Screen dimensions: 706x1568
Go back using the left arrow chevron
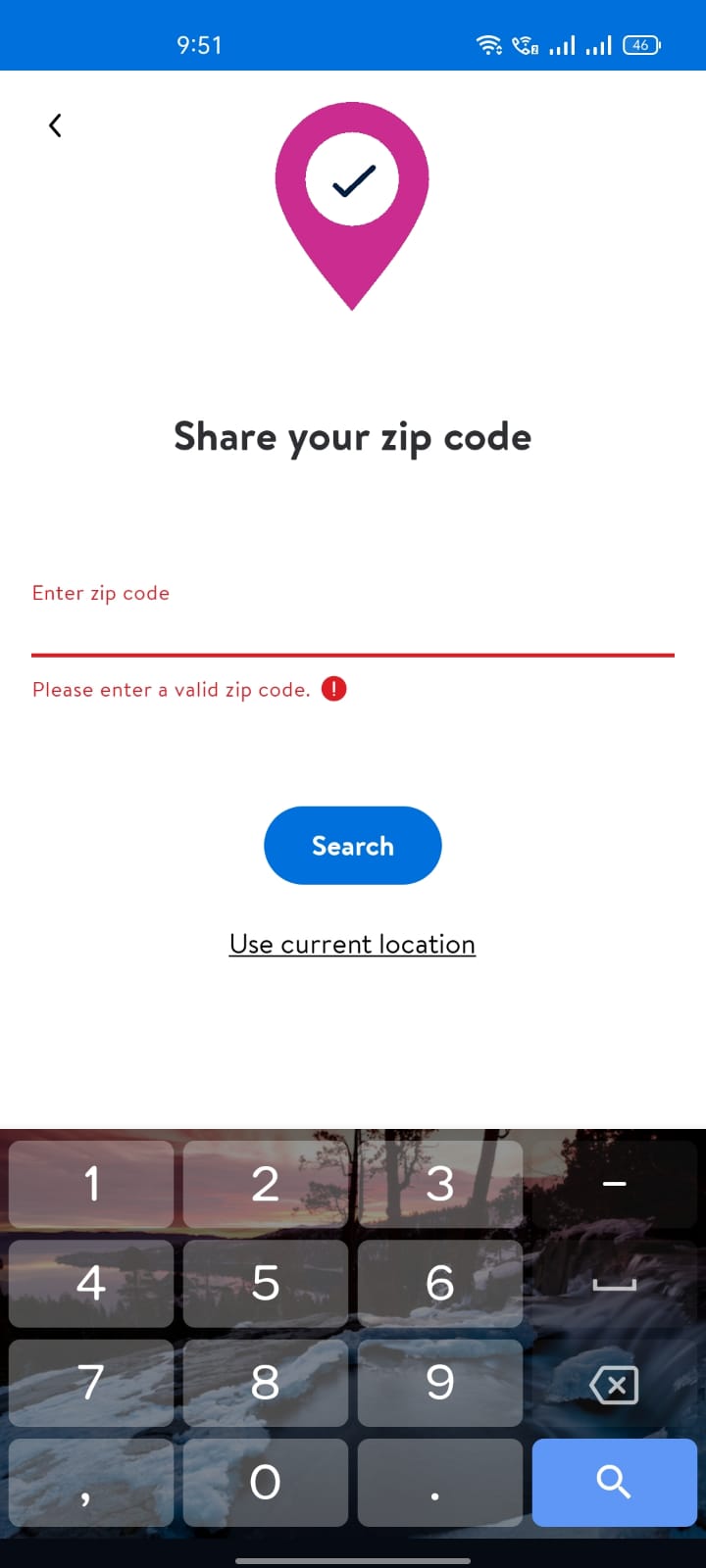pyautogui.click(x=55, y=125)
